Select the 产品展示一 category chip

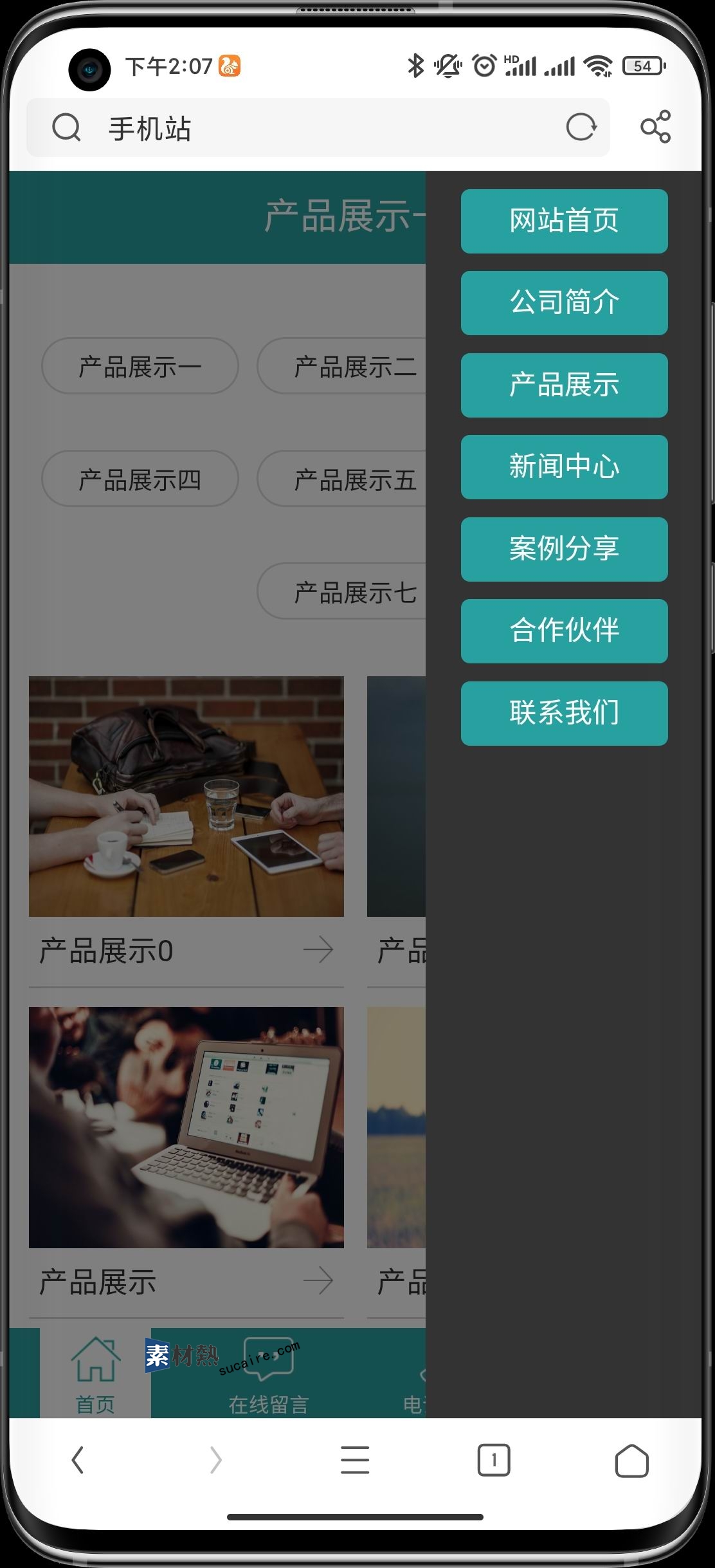pos(140,366)
